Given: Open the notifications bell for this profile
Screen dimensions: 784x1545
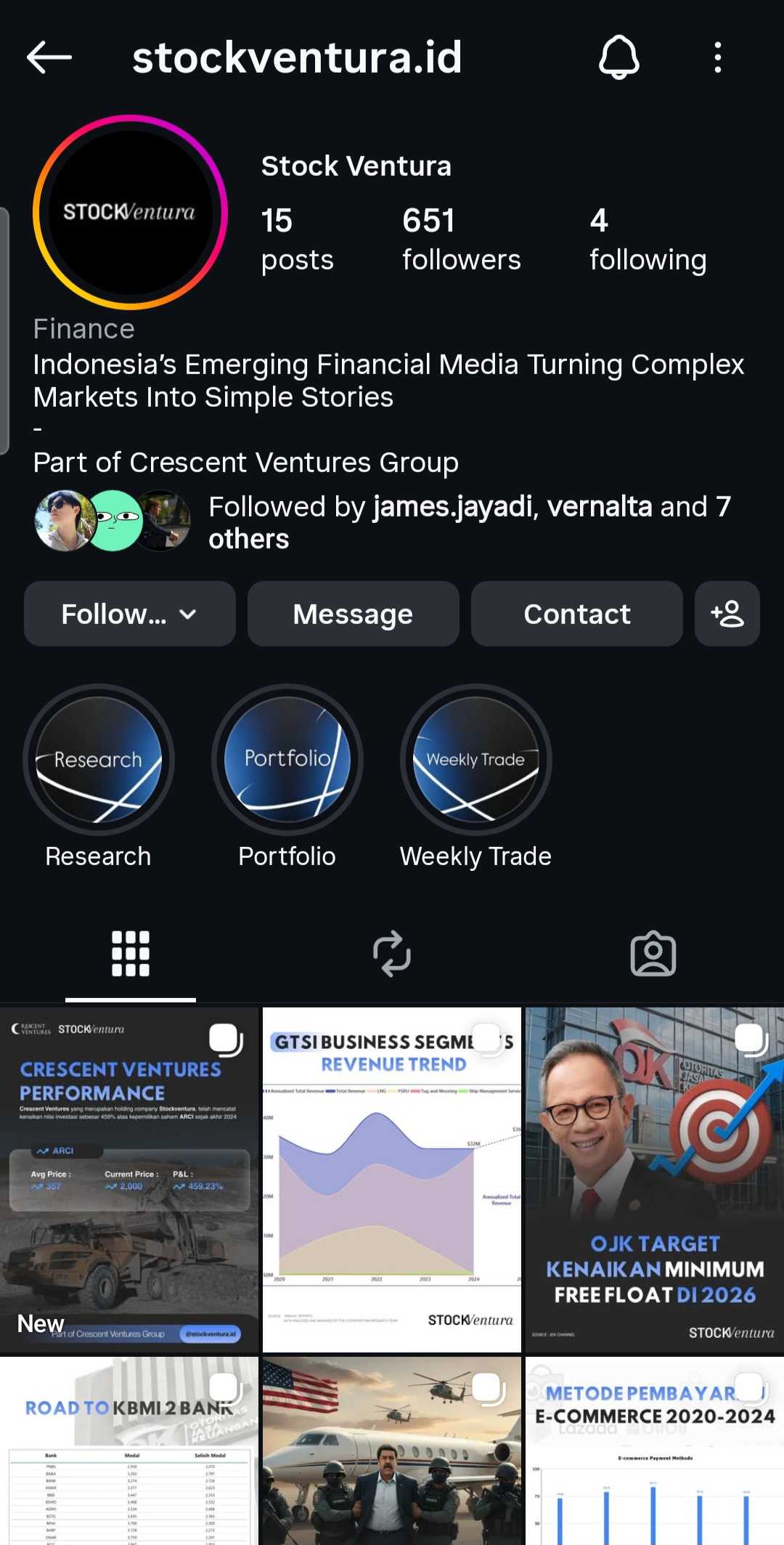Looking at the screenshot, I should click(618, 57).
